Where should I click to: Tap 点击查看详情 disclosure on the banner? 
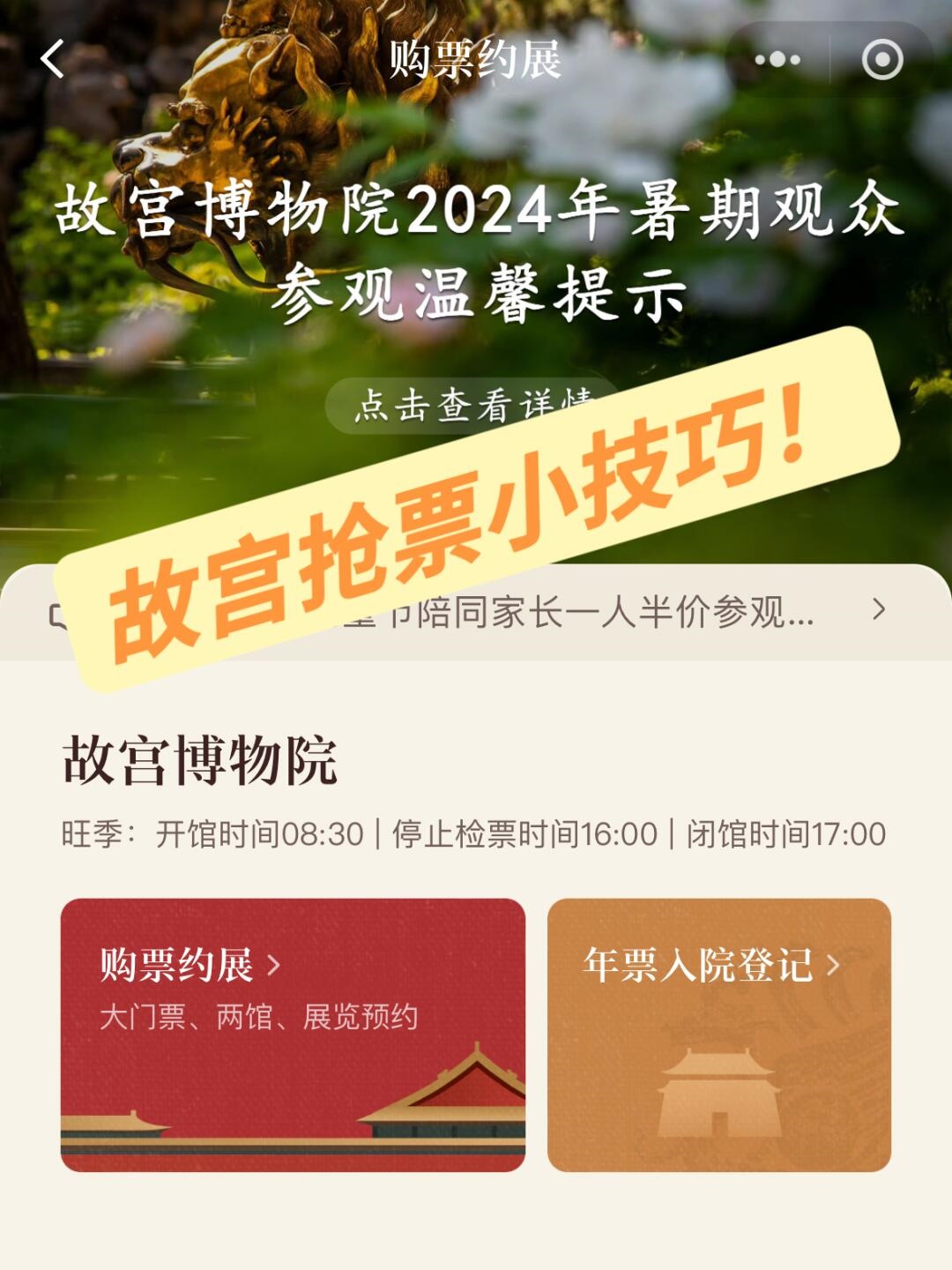(x=476, y=405)
